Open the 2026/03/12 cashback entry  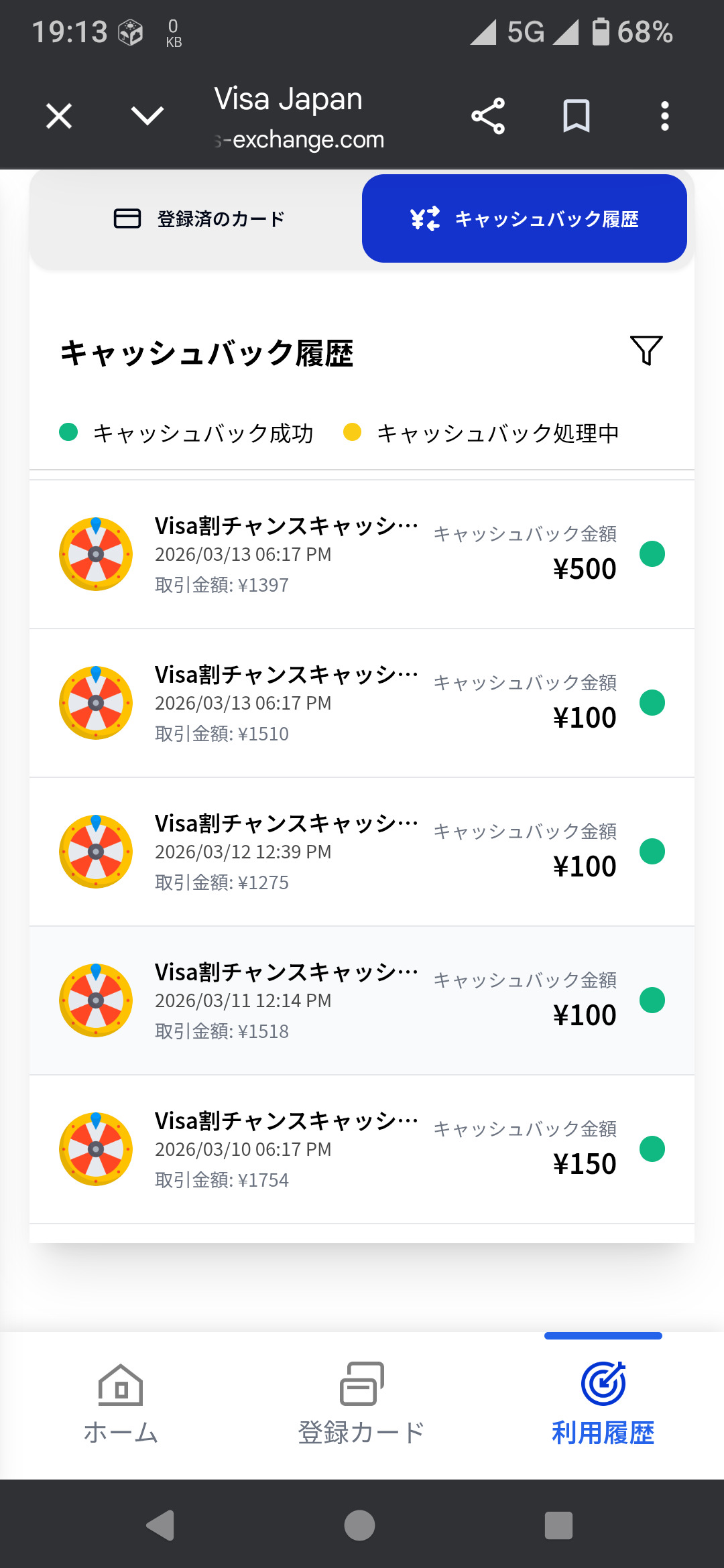coord(362,852)
